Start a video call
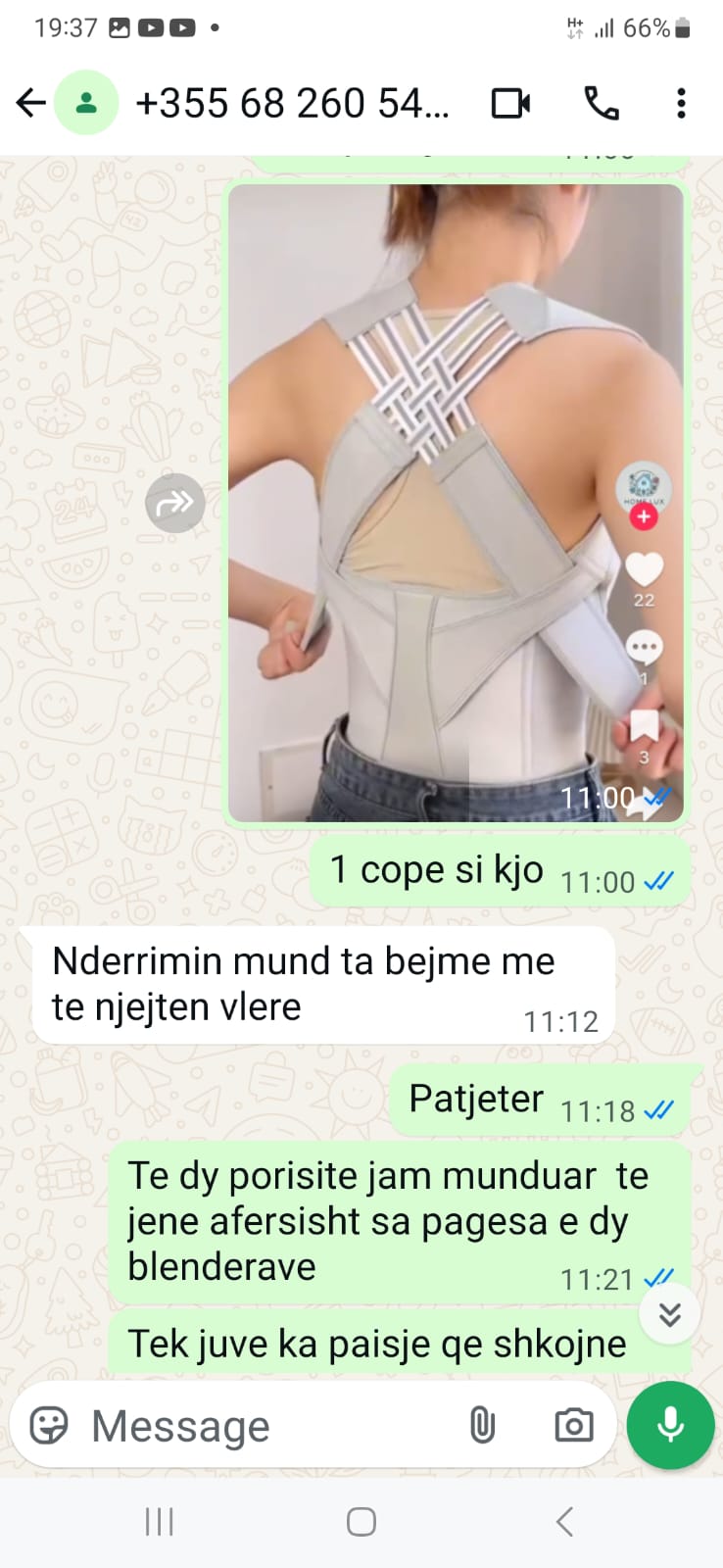 click(x=510, y=103)
